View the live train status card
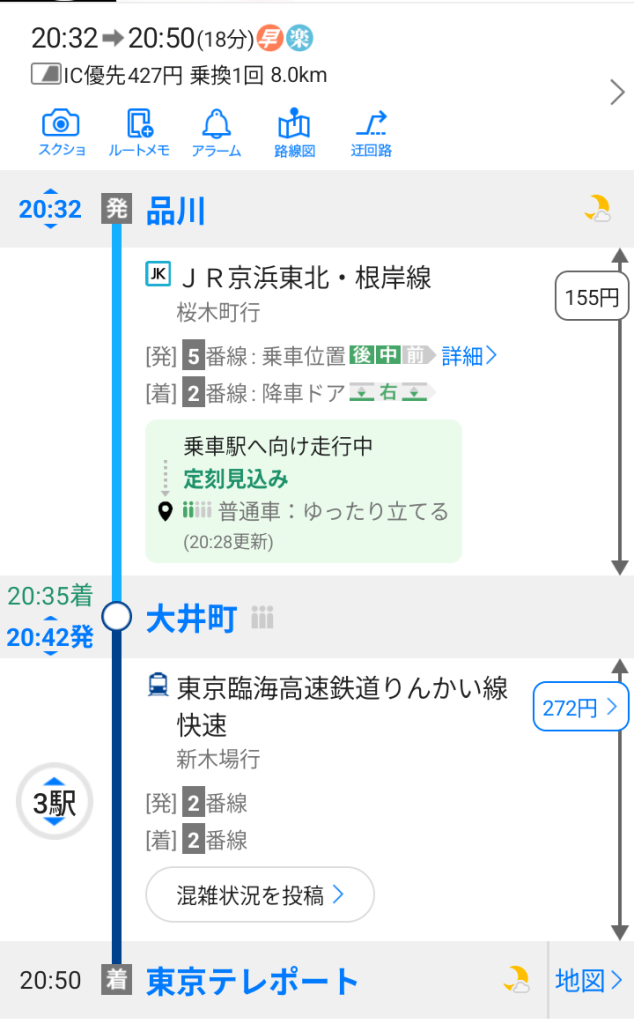 pyautogui.click(x=304, y=491)
